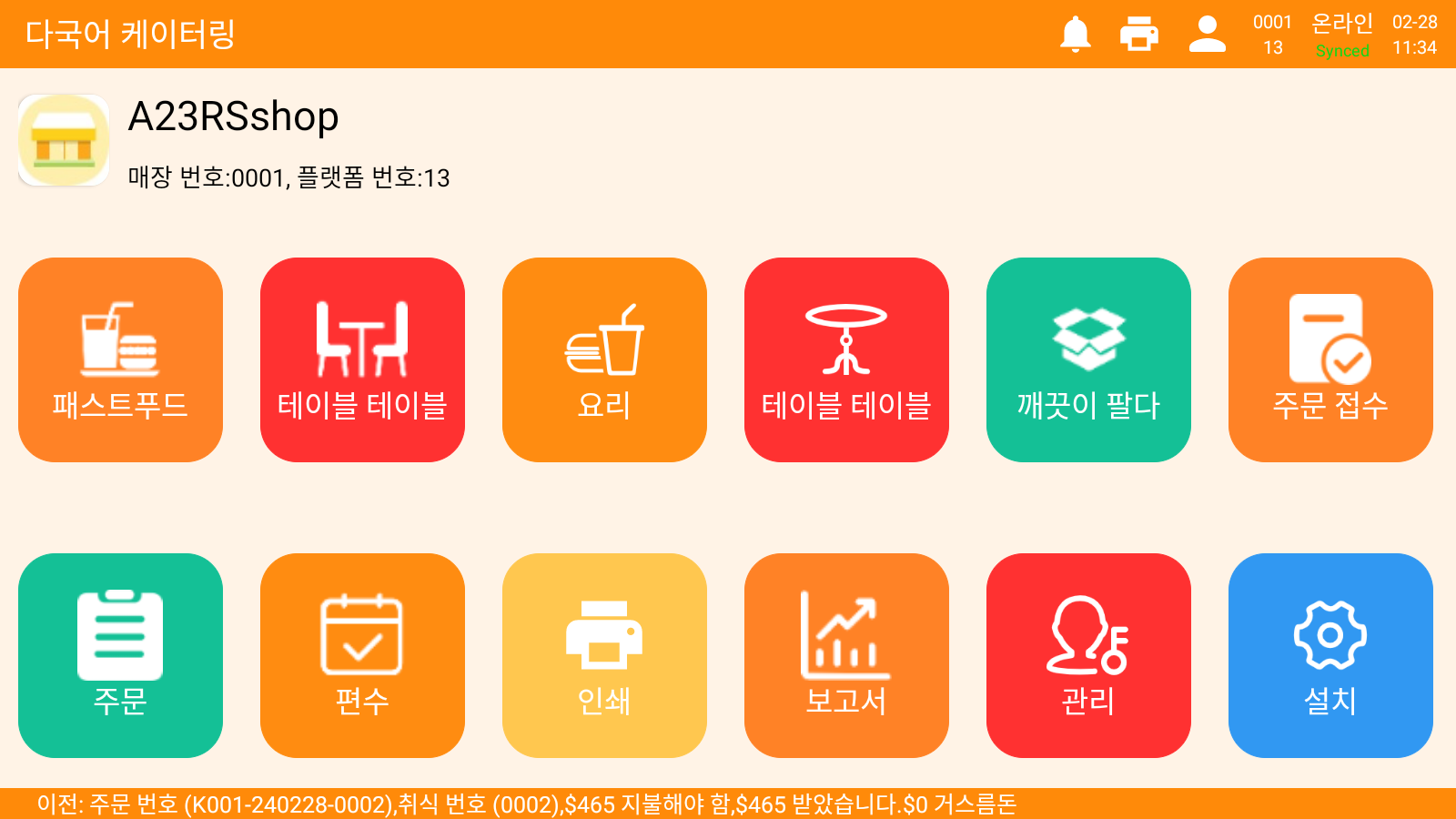Tap the printer icon in top bar
This screenshot has width=1456, height=819.
coord(1139,35)
